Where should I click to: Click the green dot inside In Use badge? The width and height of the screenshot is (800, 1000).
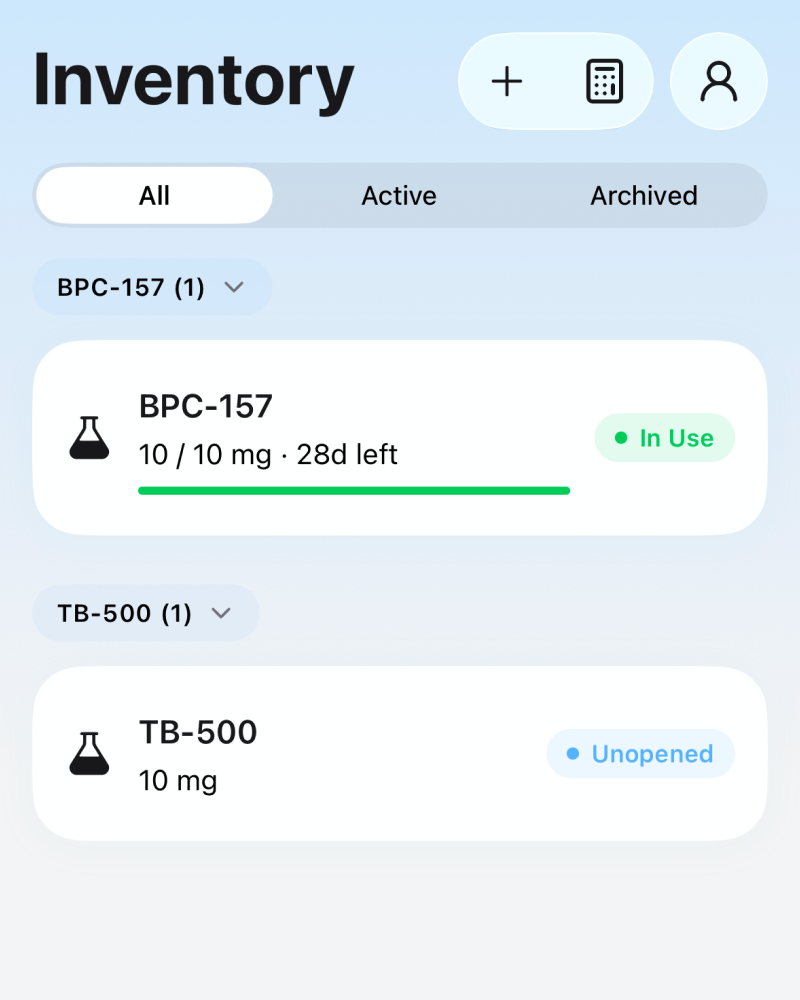622,437
